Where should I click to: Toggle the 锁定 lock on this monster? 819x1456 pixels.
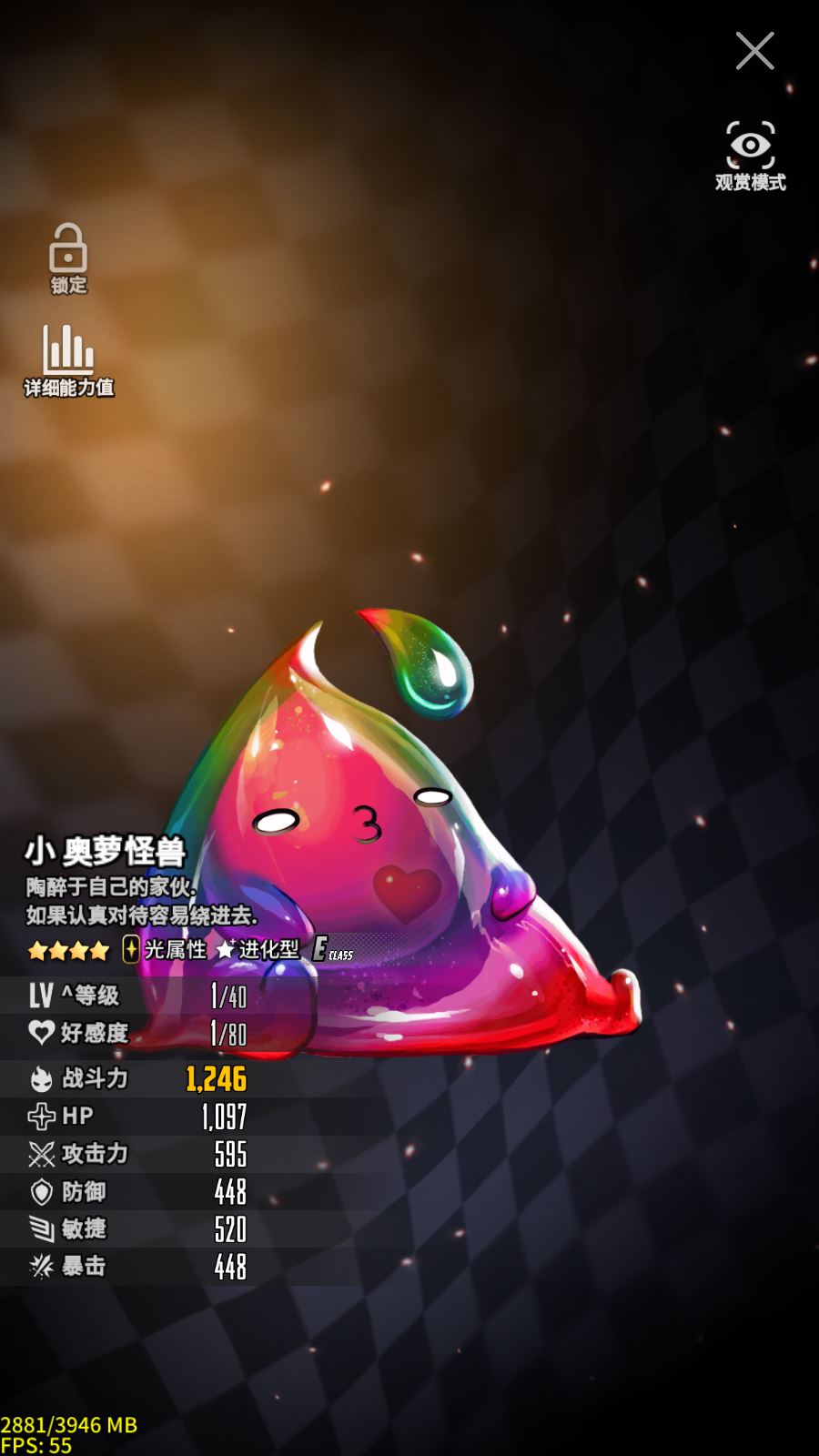click(68, 258)
